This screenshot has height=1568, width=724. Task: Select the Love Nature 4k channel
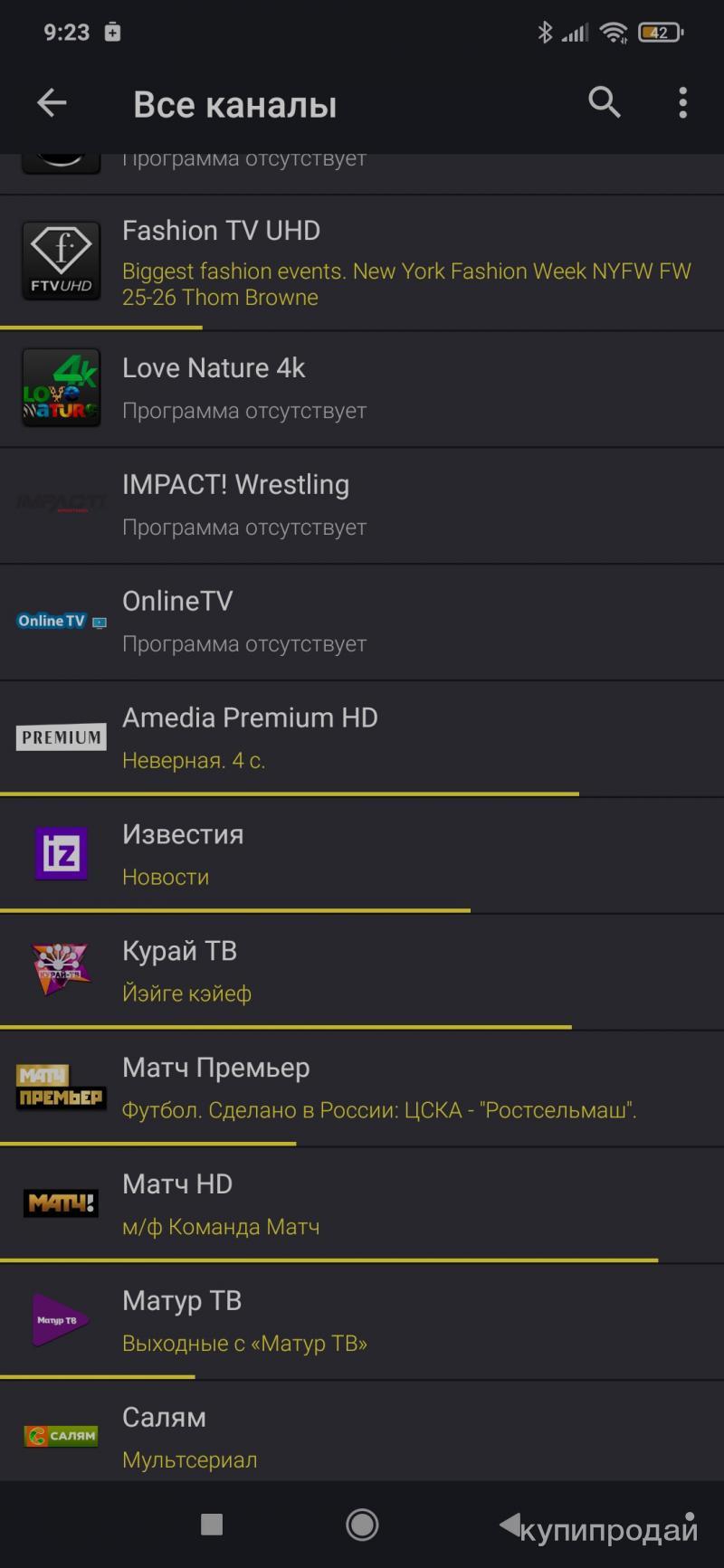pyautogui.click(x=362, y=389)
